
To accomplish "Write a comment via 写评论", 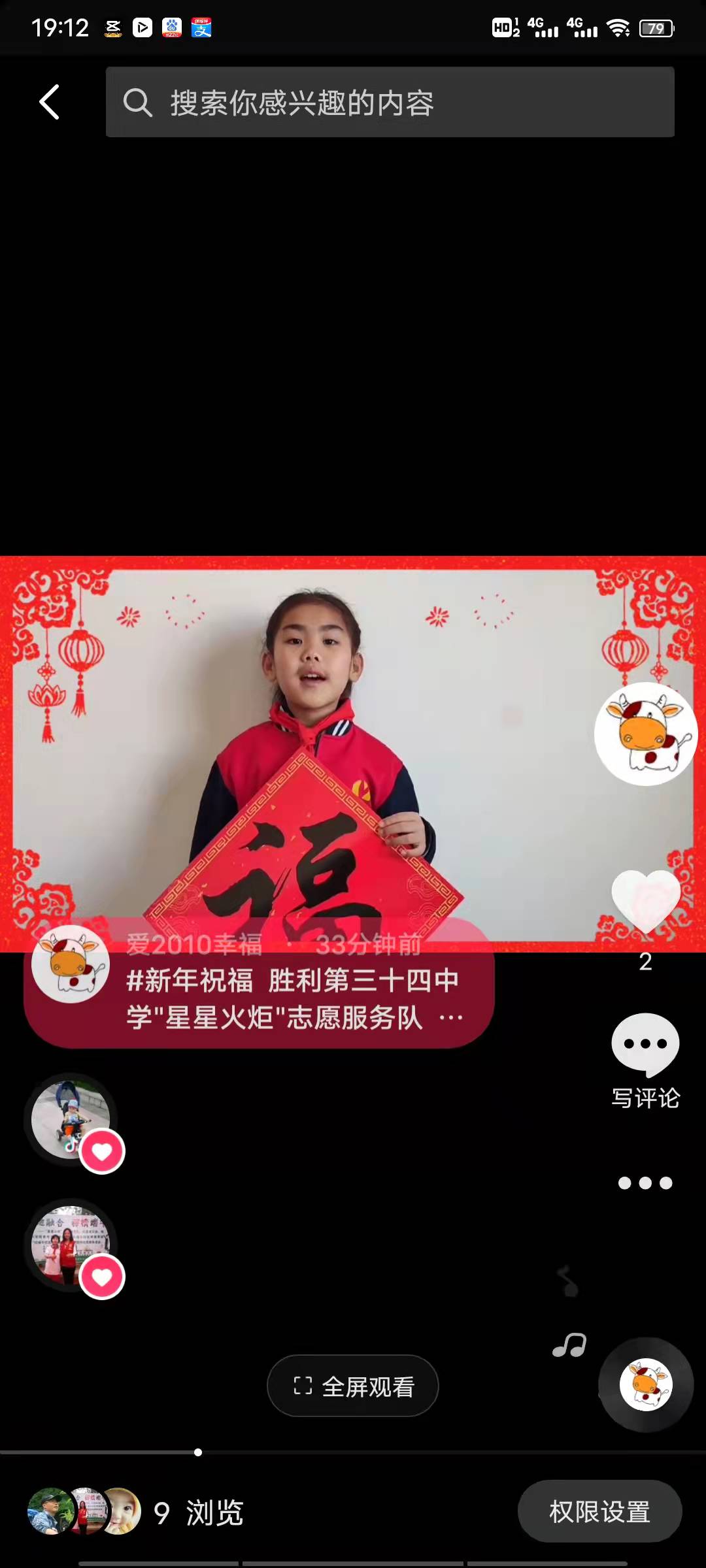I will pyautogui.click(x=645, y=1061).
